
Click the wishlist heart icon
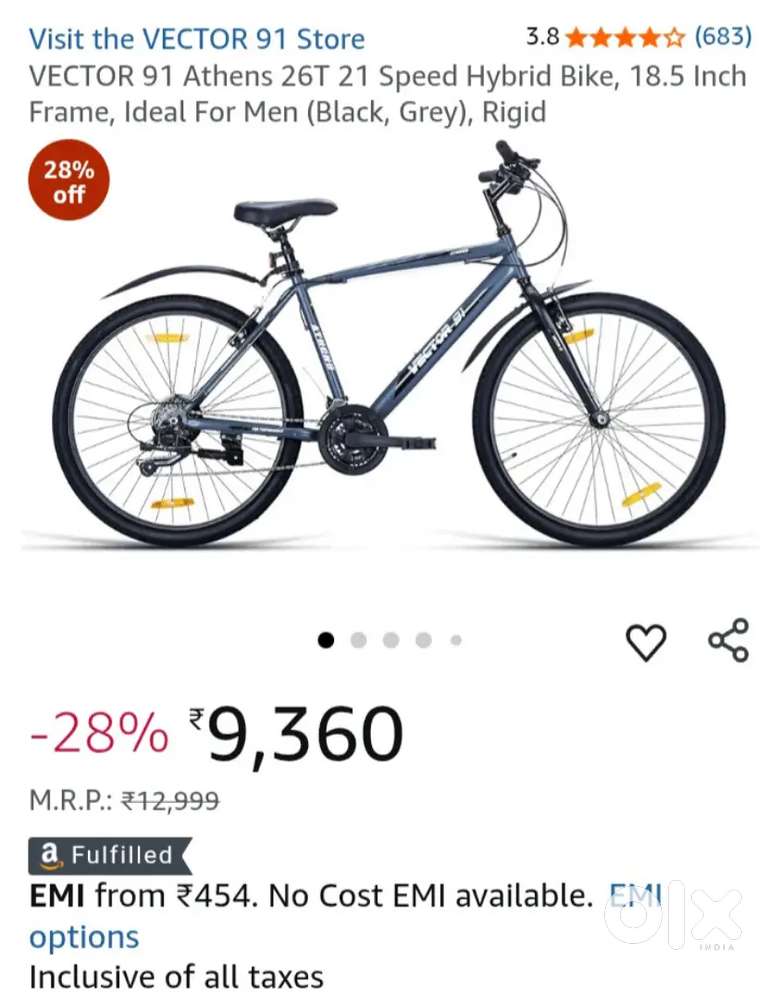coord(647,642)
